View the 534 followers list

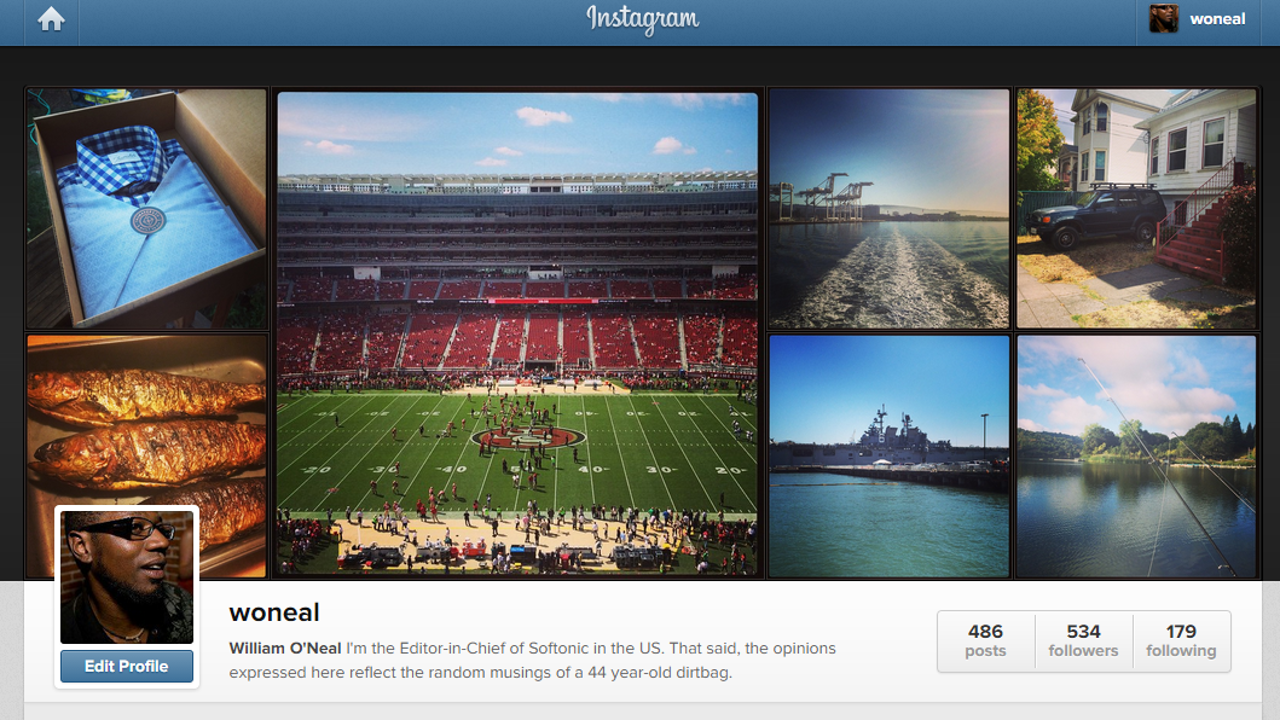[1083, 641]
